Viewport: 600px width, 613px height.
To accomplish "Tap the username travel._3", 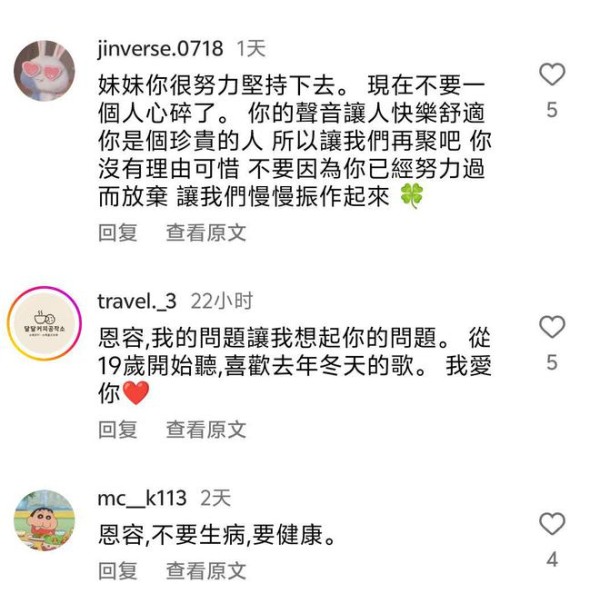I will pos(137,301).
